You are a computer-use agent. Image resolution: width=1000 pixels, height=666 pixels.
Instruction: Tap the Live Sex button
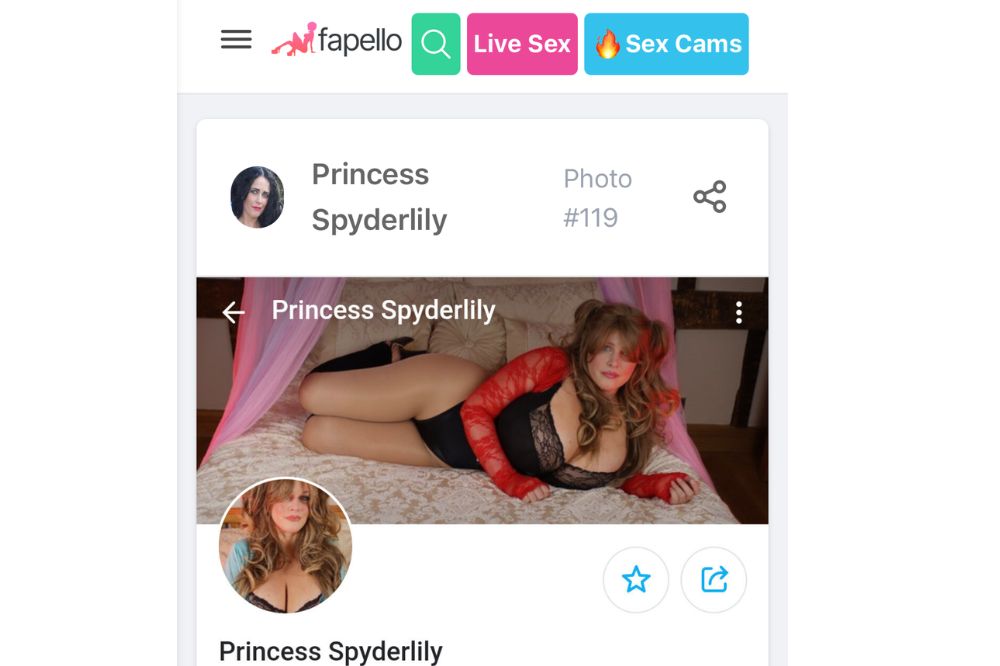pyautogui.click(x=522, y=44)
